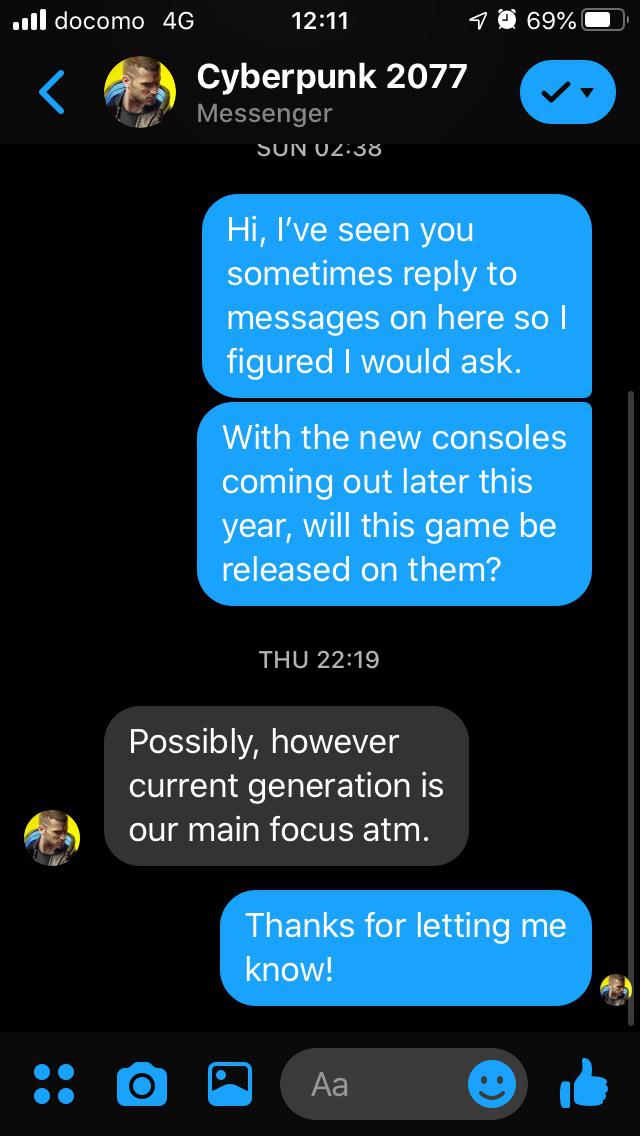This screenshot has height=1136, width=640.
Task: Tap the Aa message input field
Action: click(370, 1084)
